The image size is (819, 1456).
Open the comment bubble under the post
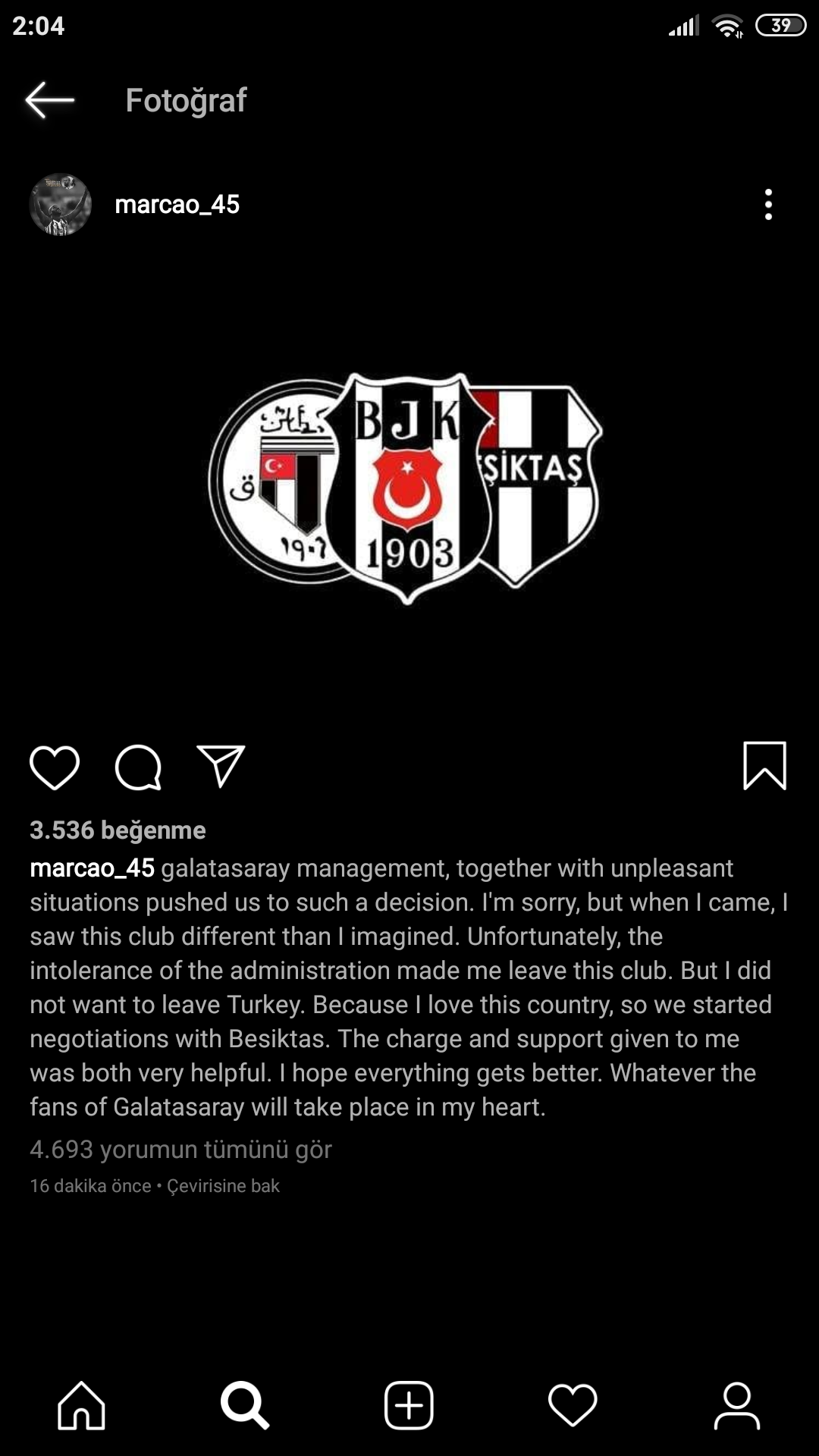138,767
